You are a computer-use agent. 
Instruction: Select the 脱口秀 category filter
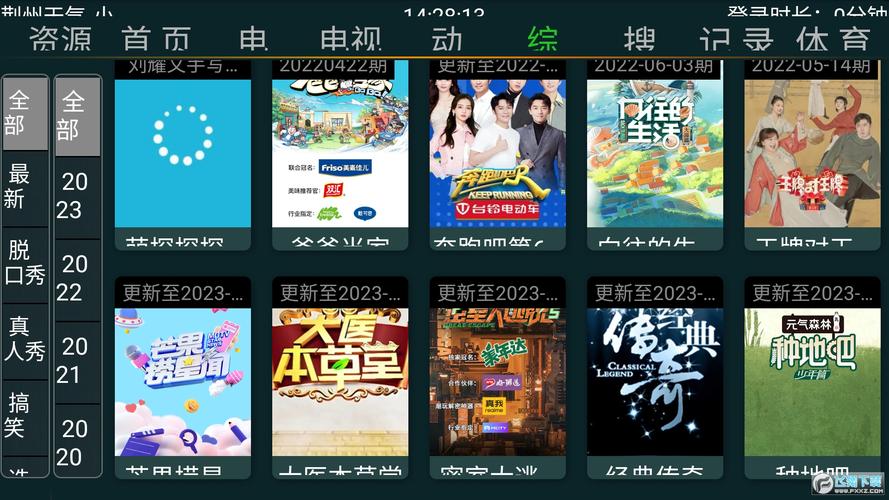click(x=25, y=263)
